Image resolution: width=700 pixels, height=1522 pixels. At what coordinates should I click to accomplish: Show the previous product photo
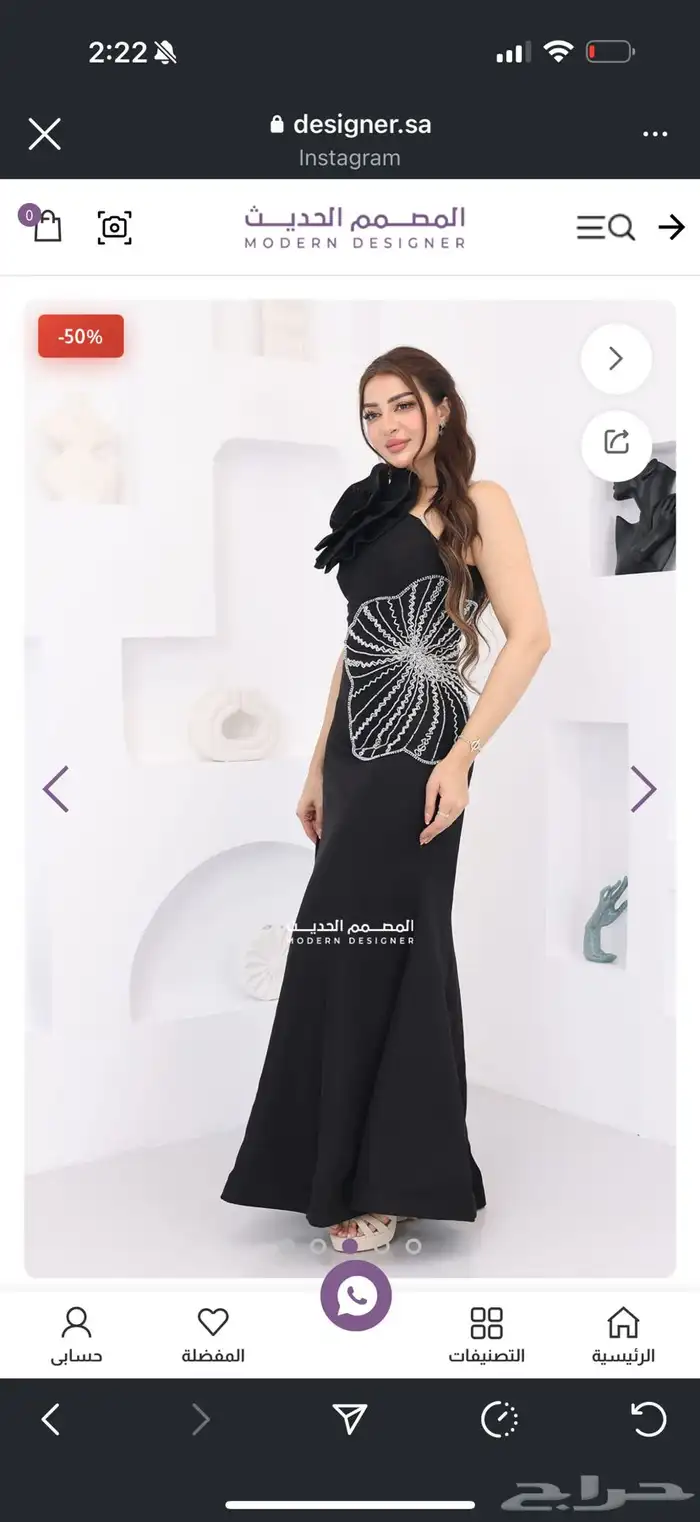[x=55, y=789]
